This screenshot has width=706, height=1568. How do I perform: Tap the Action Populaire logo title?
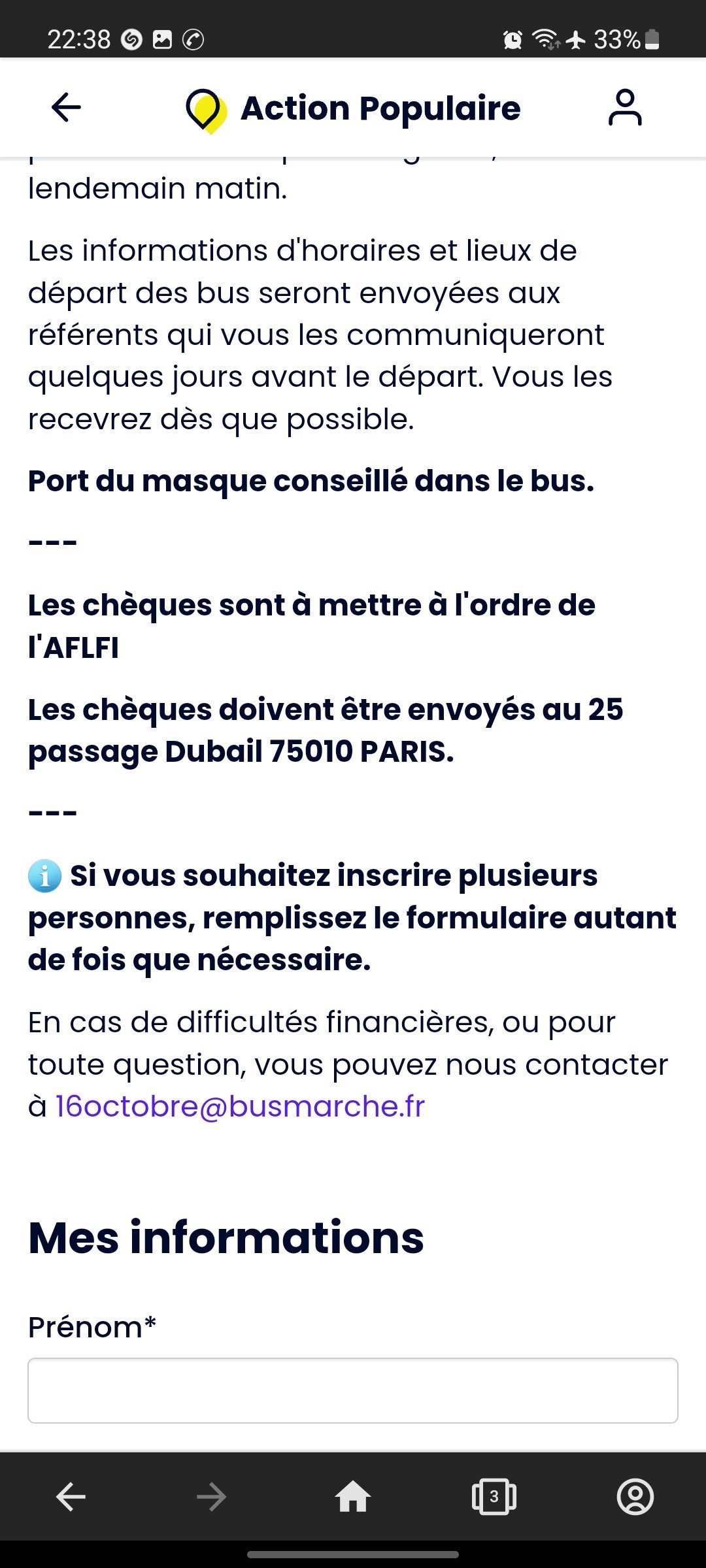(x=354, y=109)
